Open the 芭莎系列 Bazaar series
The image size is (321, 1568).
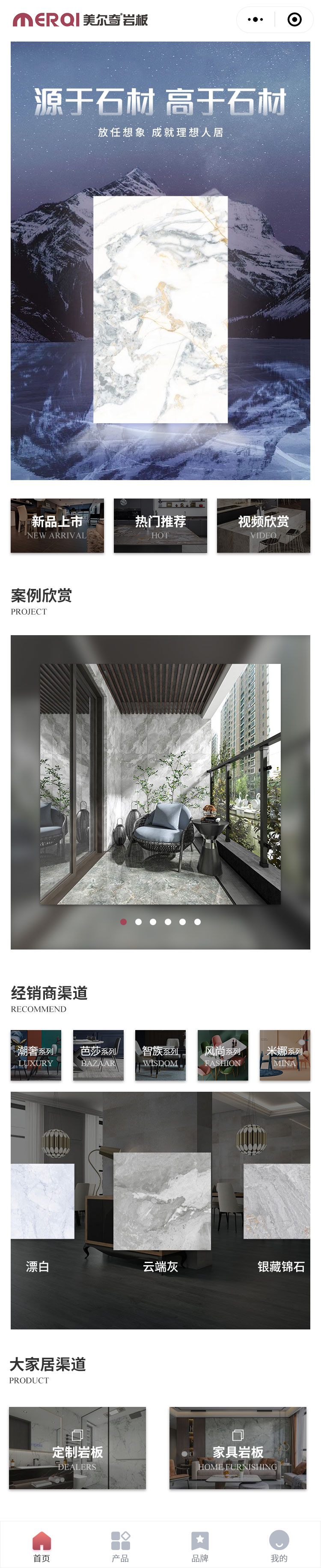pyautogui.click(x=98, y=1055)
